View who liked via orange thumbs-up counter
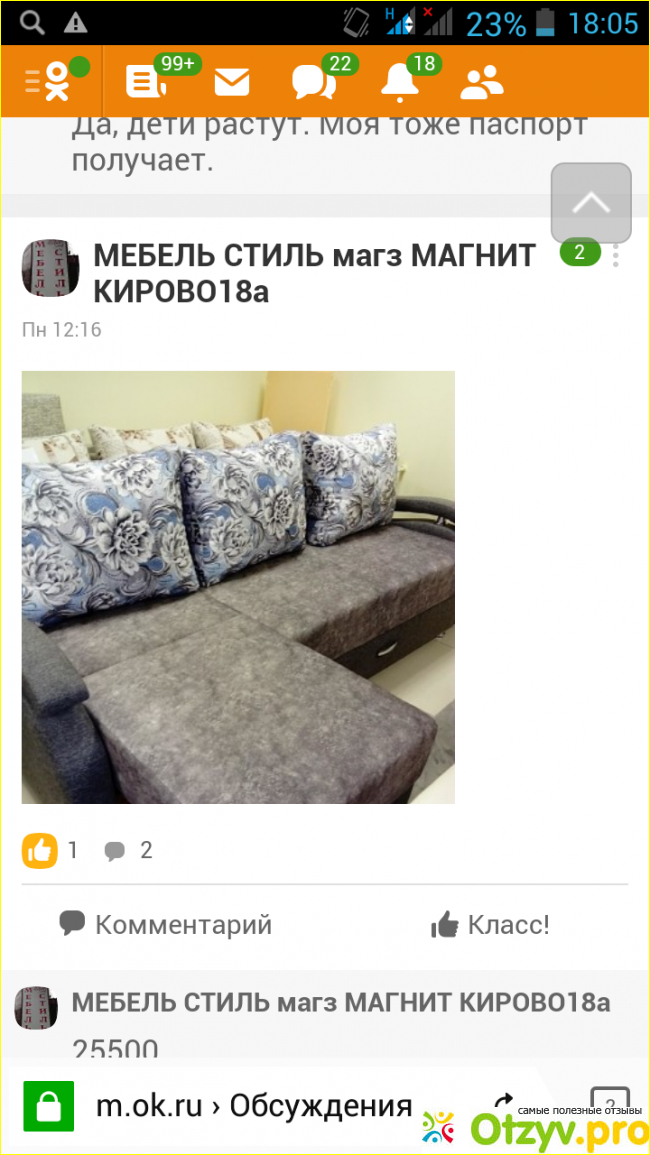Viewport: 650px width, 1155px height. coord(40,851)
